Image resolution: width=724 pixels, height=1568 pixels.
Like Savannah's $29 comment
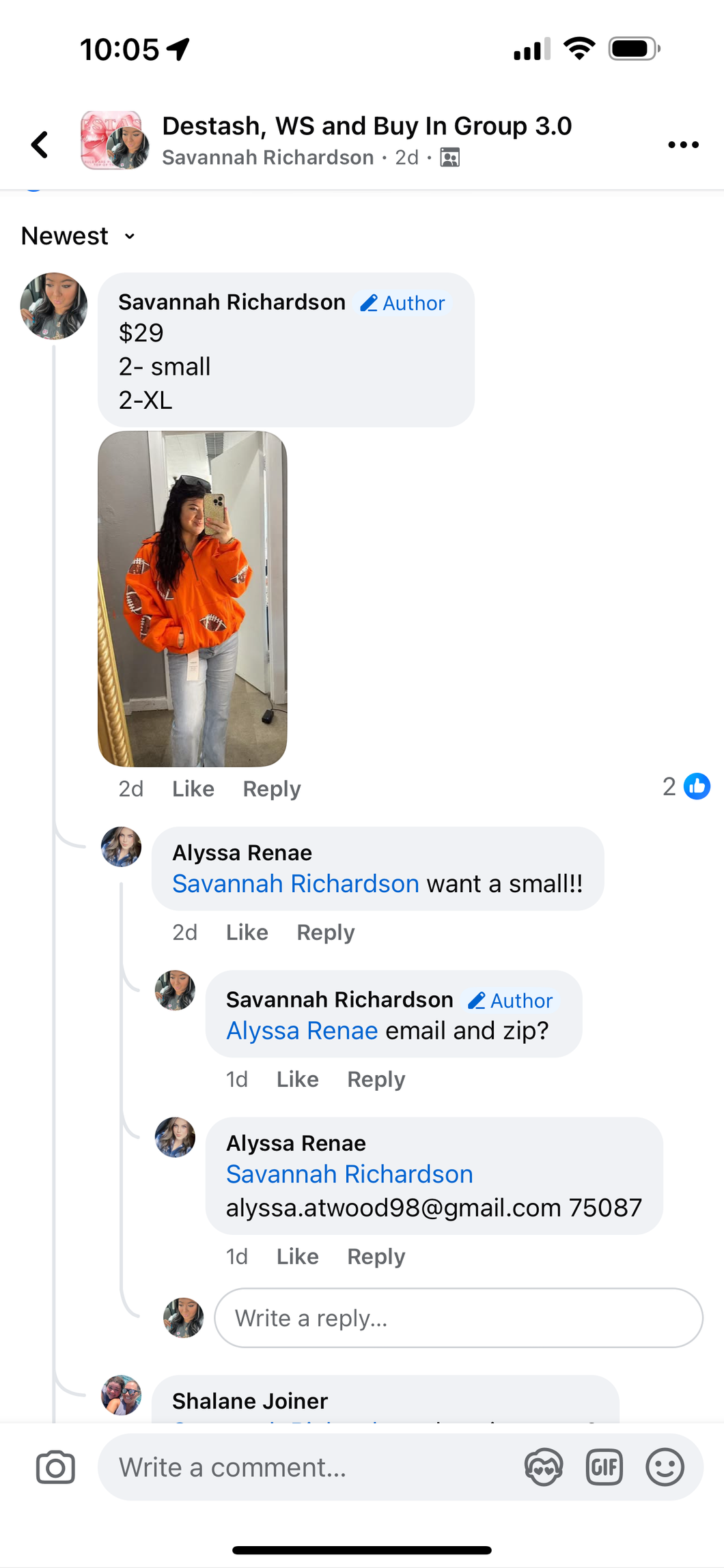[193, 788]
